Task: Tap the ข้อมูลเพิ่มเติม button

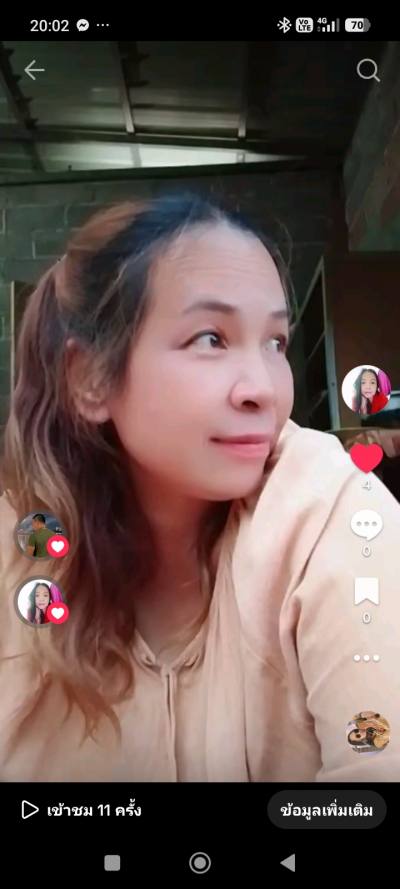Action: tap(327, 810)
